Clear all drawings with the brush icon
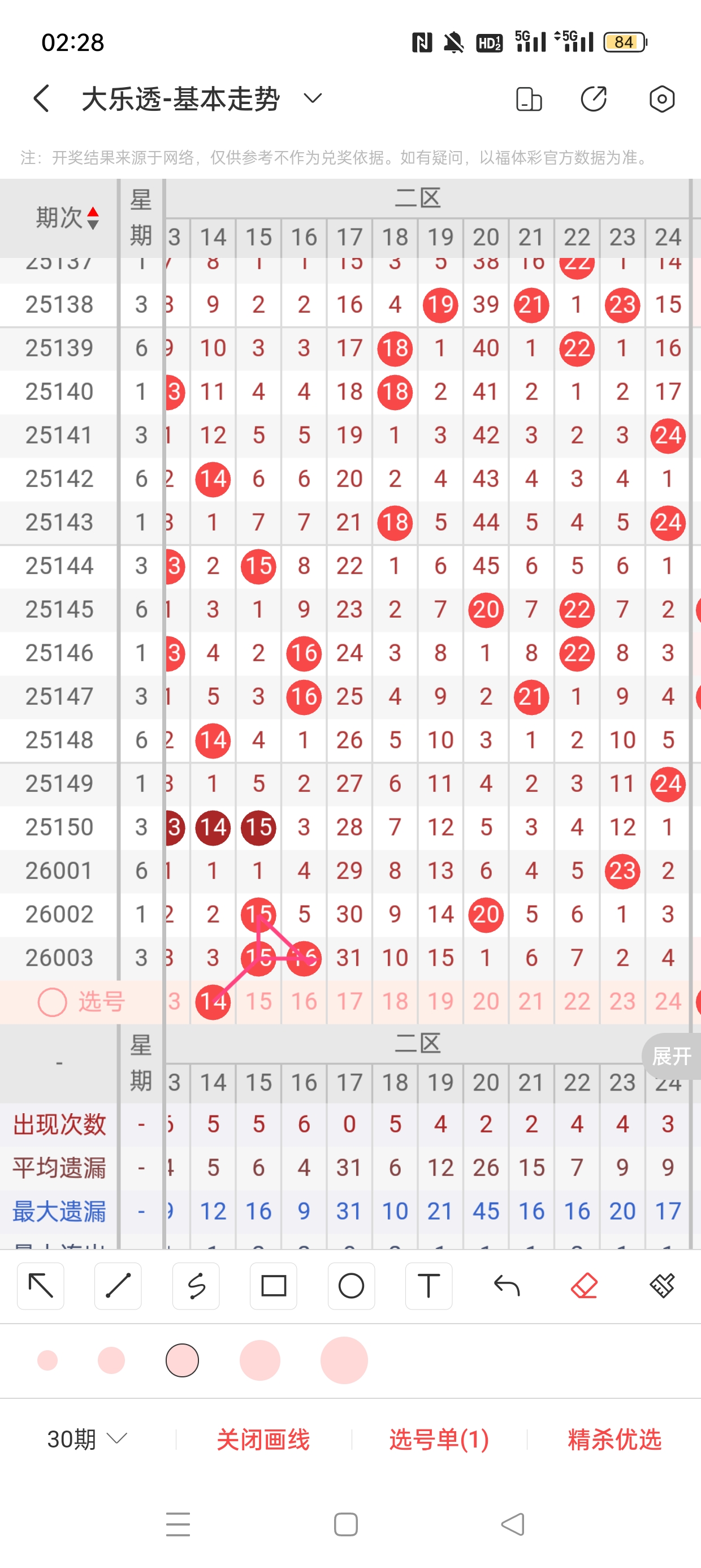 click(x=662, y=1286)
